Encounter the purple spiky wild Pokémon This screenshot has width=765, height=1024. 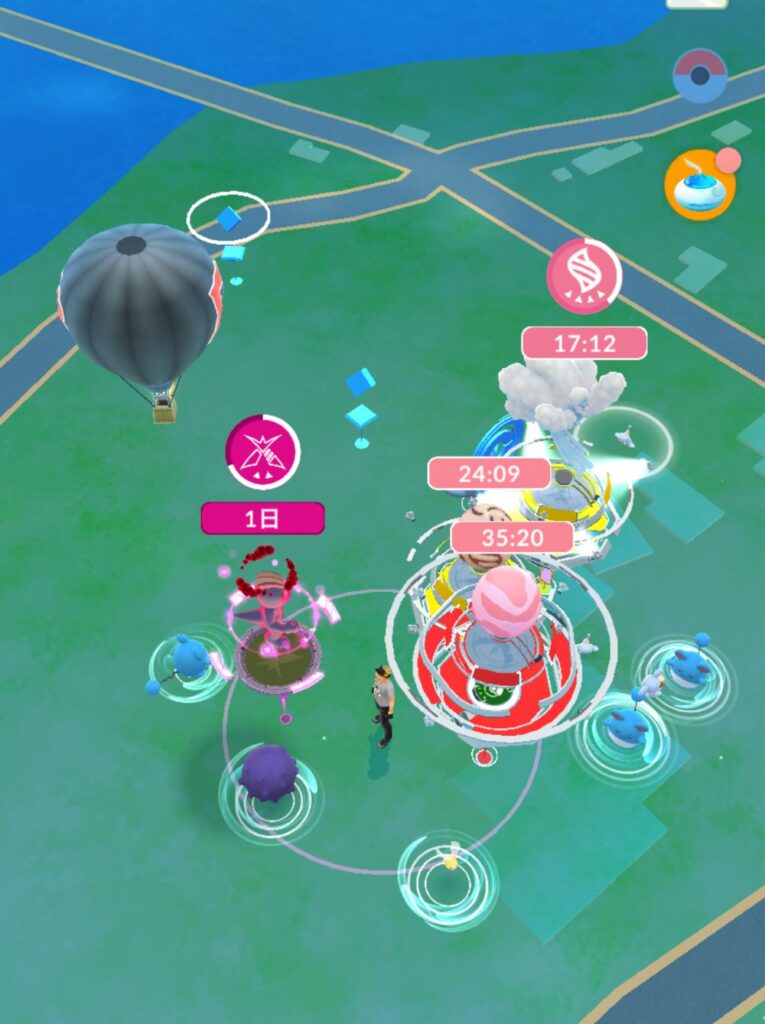point(268,773)
